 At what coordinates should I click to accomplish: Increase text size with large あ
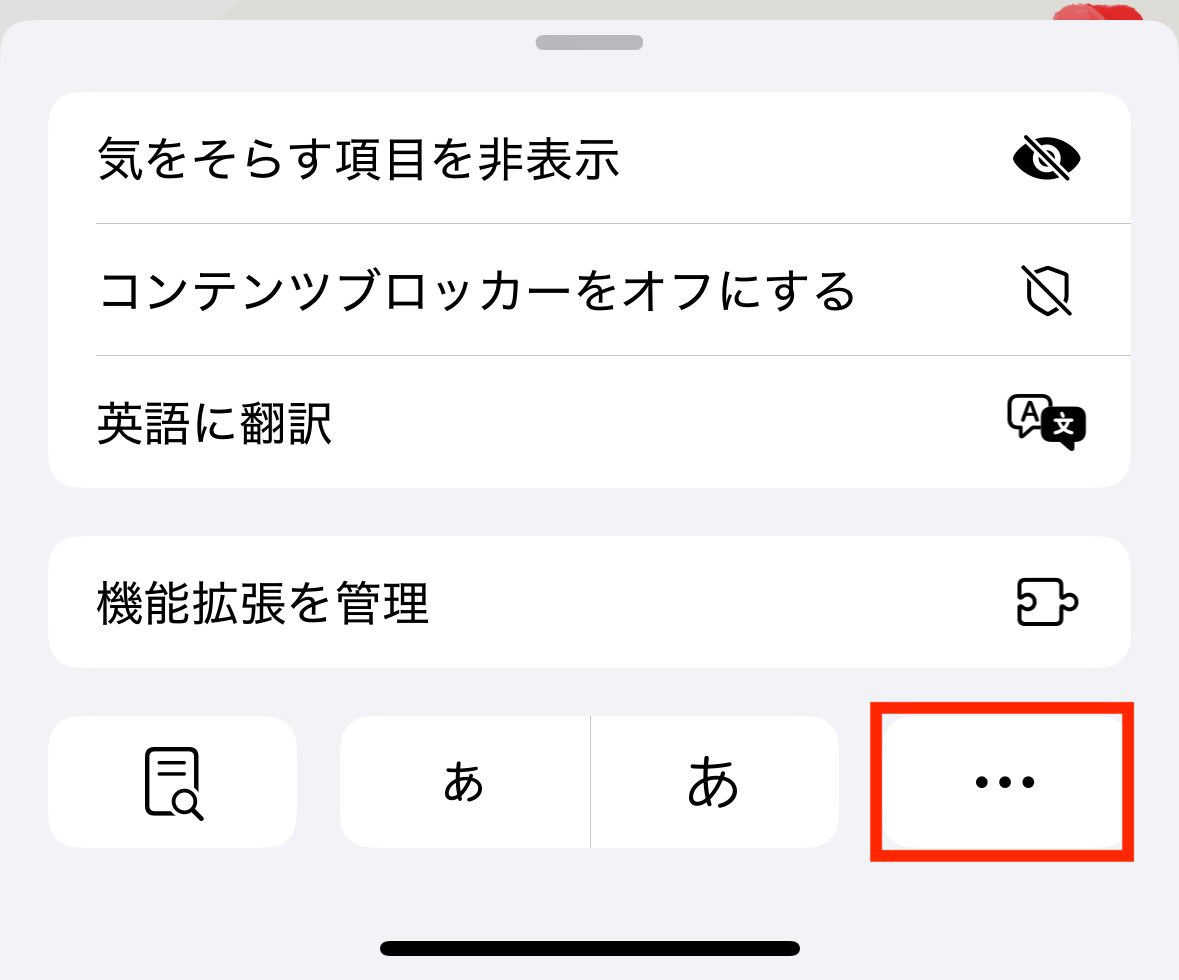click(x=714, y=782)
